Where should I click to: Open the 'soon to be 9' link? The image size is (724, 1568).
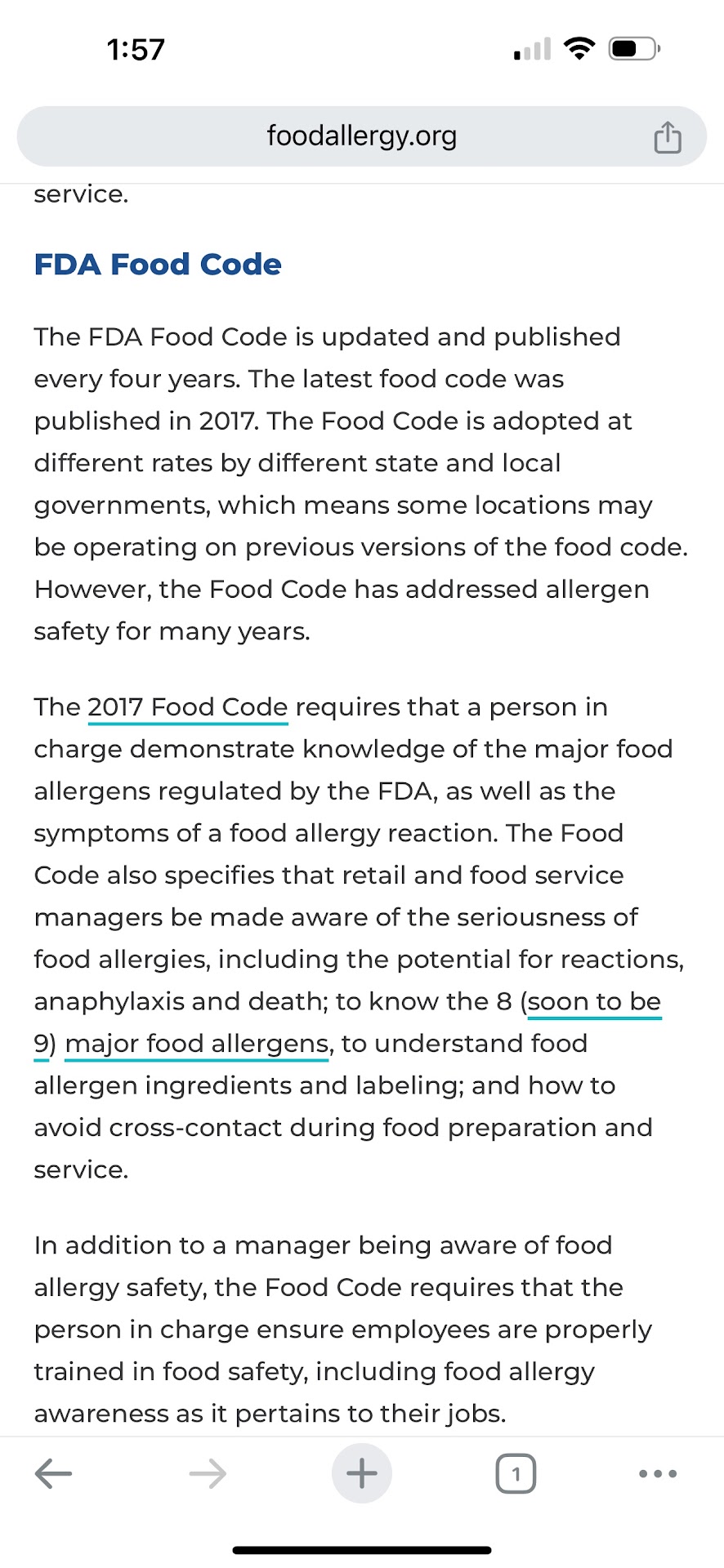click(594, 1002)
